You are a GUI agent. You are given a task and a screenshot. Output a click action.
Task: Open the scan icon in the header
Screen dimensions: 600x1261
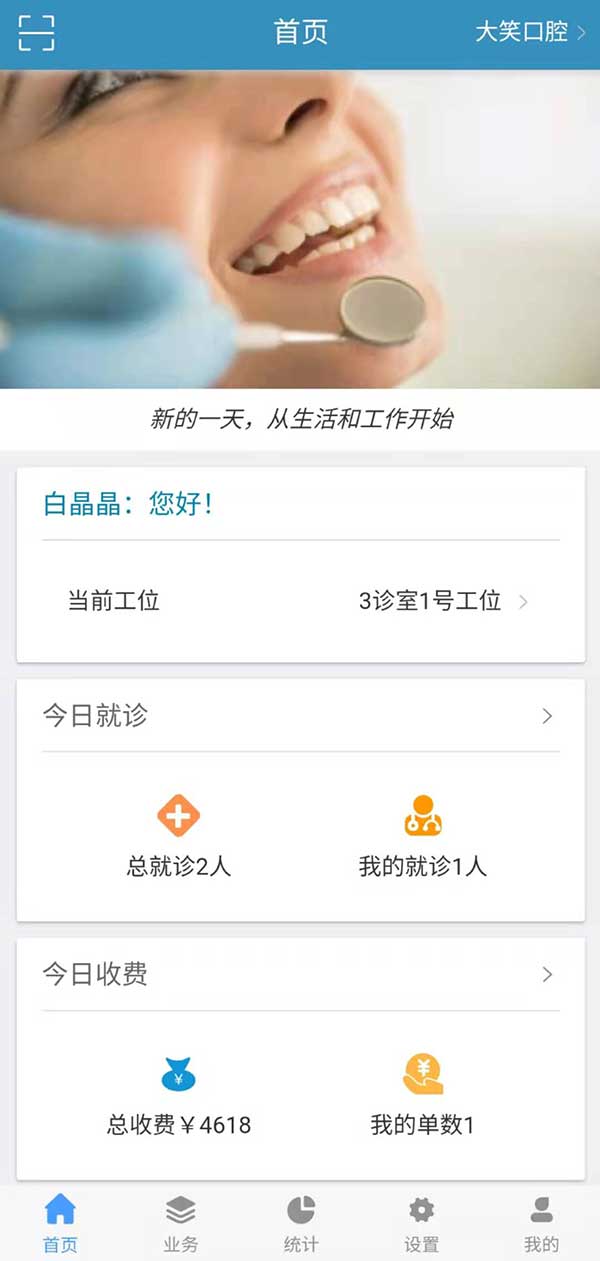pyautogui.click(x=36, y=33)
